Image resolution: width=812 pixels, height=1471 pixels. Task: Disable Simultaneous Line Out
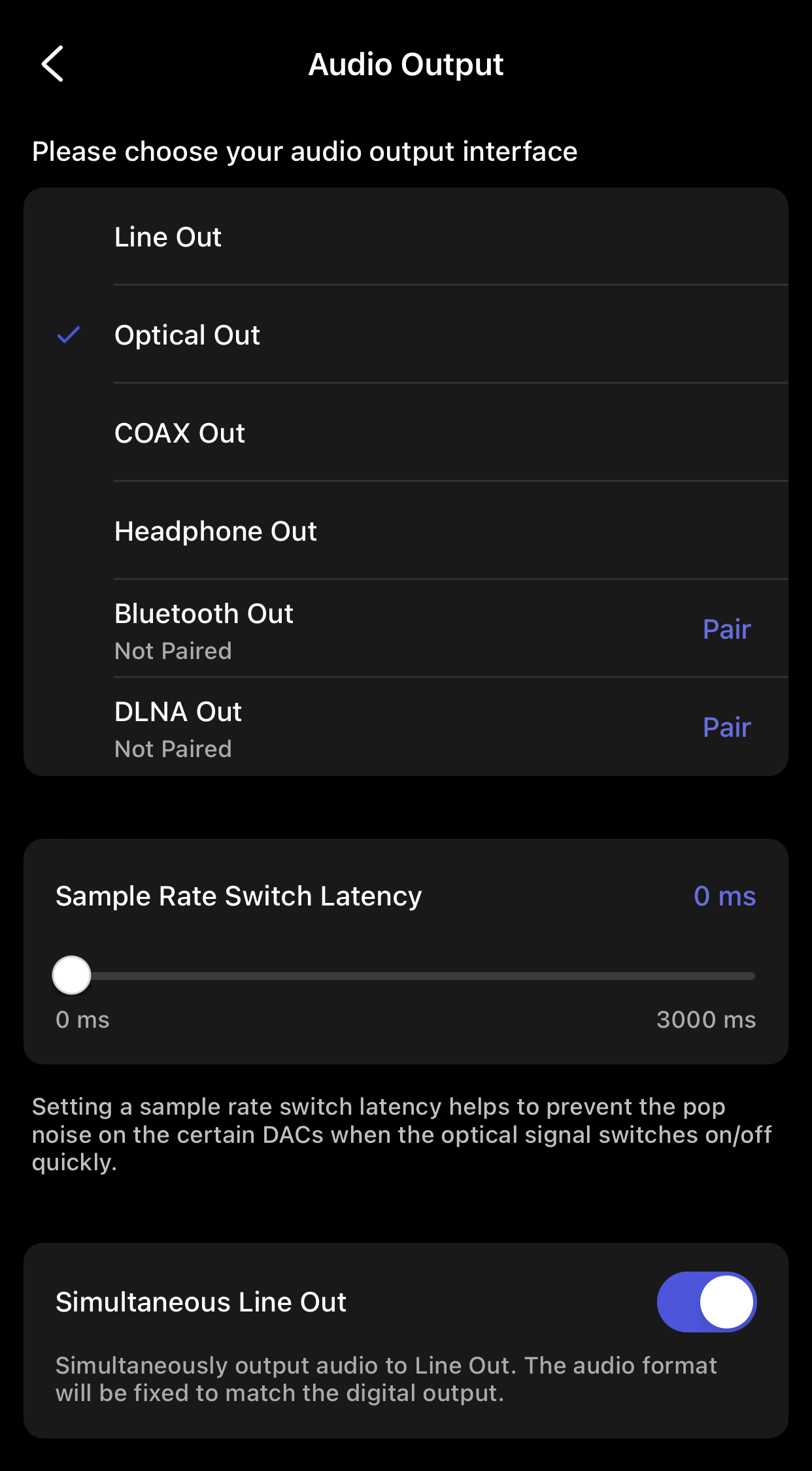coord(706,1302)
